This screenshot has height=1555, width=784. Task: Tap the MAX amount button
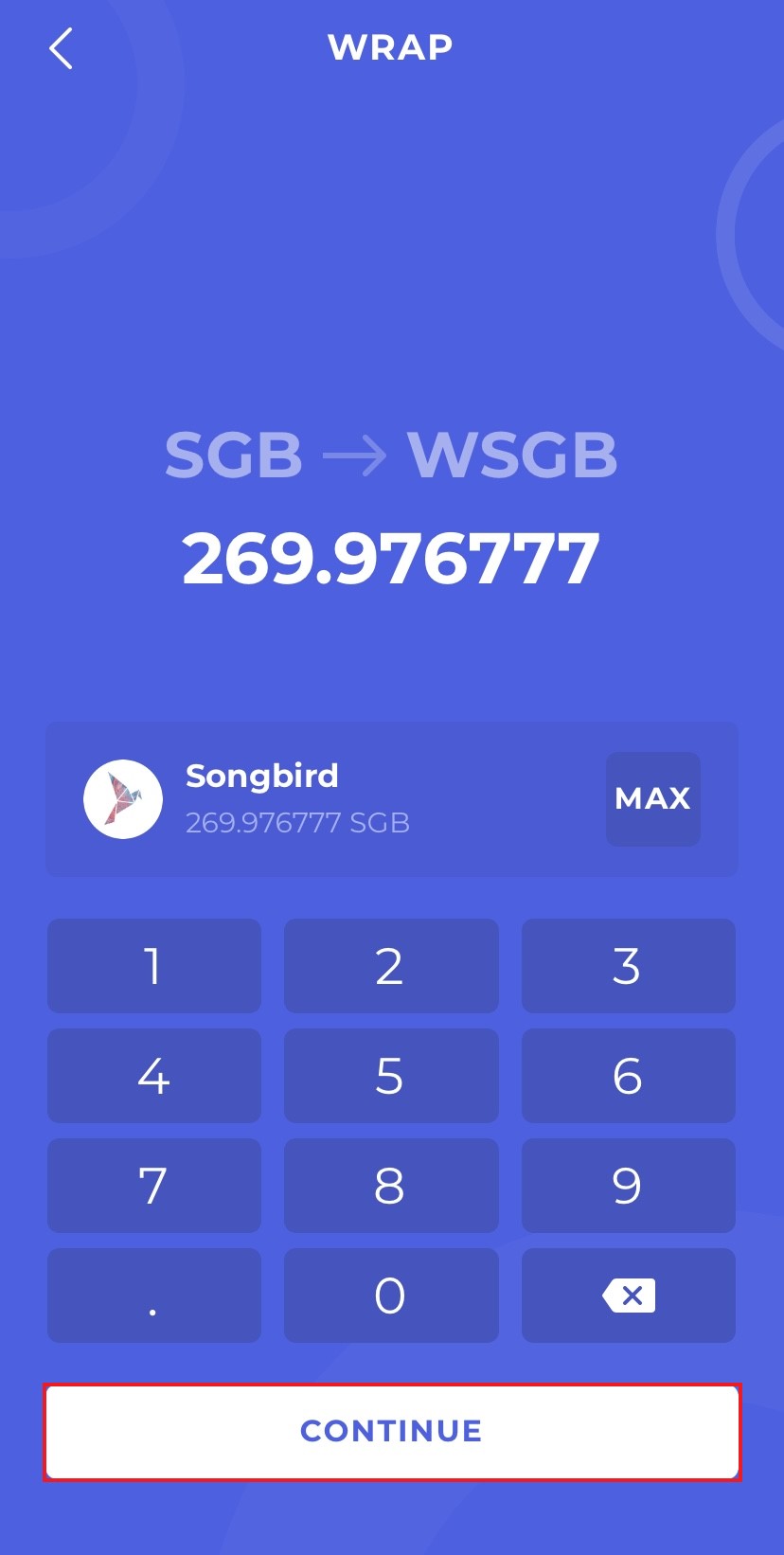click(x=652, y=798)
